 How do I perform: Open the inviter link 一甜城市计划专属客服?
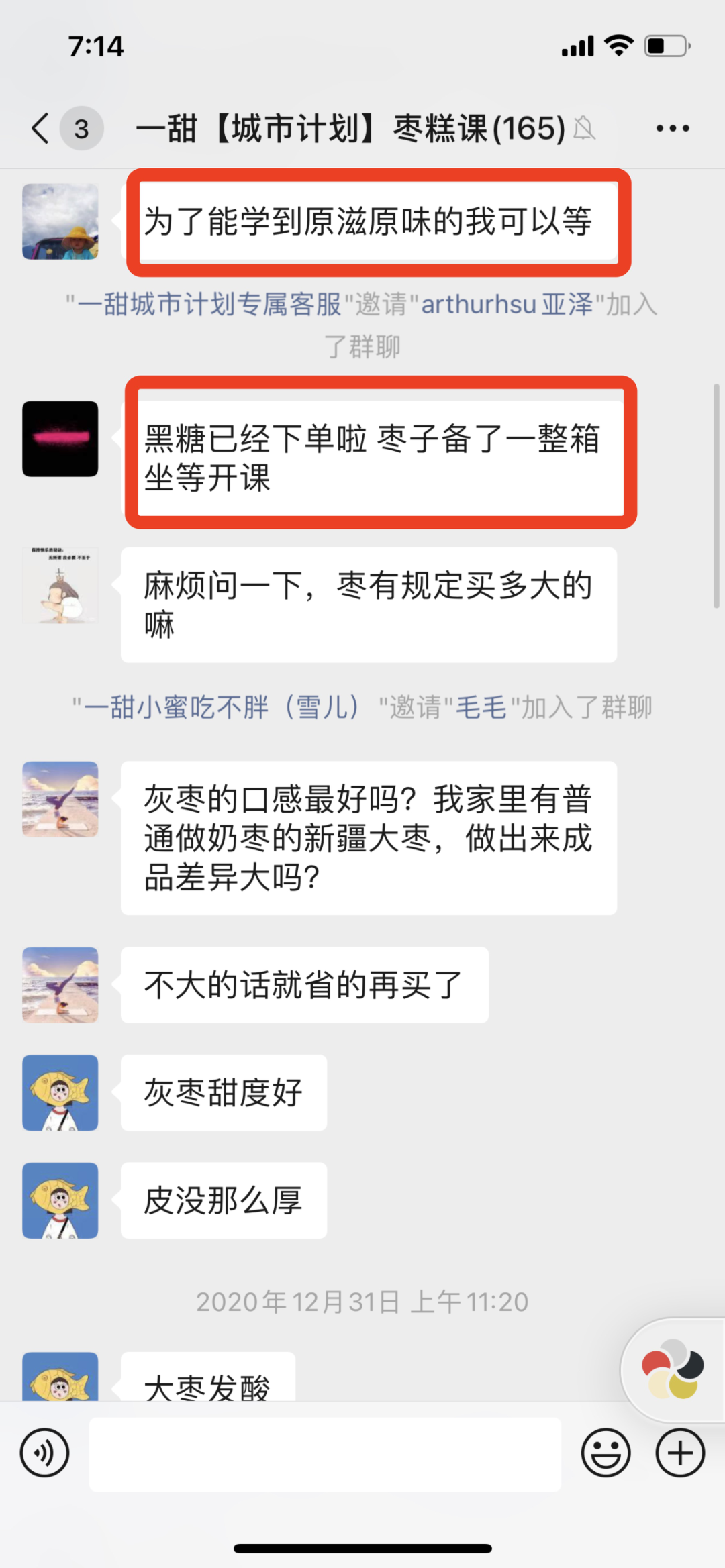pyautogui.click(x=209, y=305)
